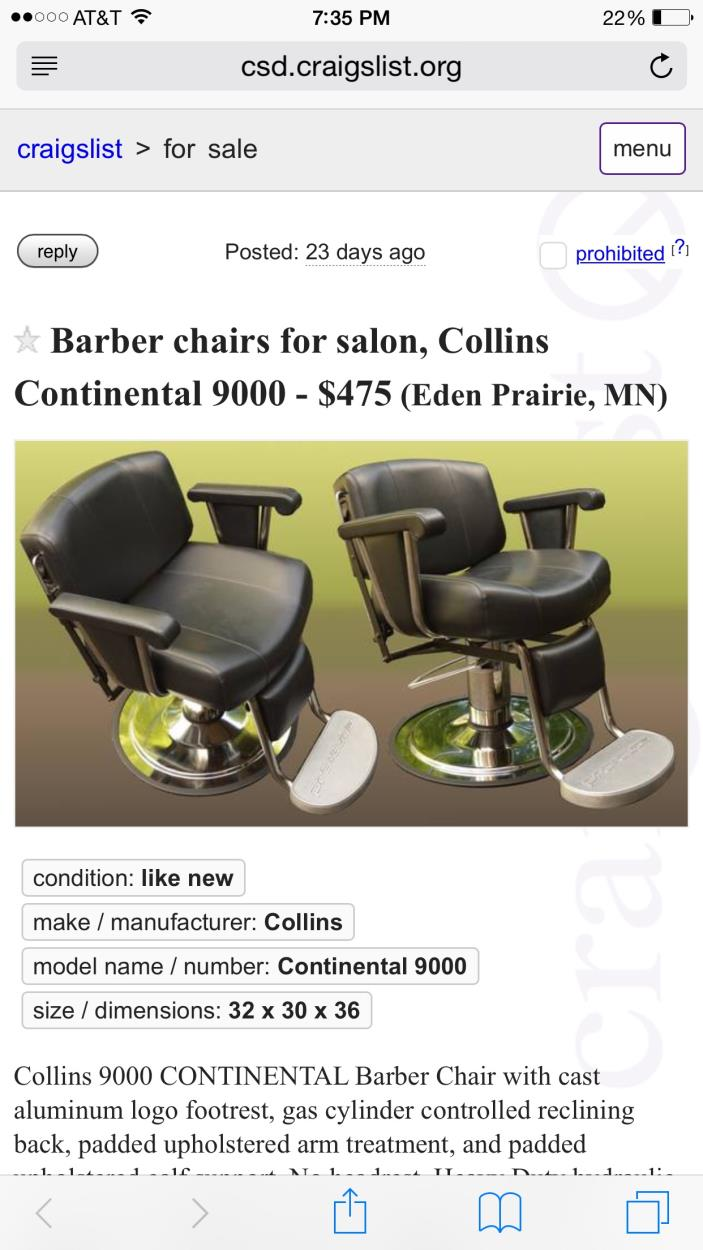Favorite this posting with the star
This screenshot has height=1250, width=703.
coord(28,341)
